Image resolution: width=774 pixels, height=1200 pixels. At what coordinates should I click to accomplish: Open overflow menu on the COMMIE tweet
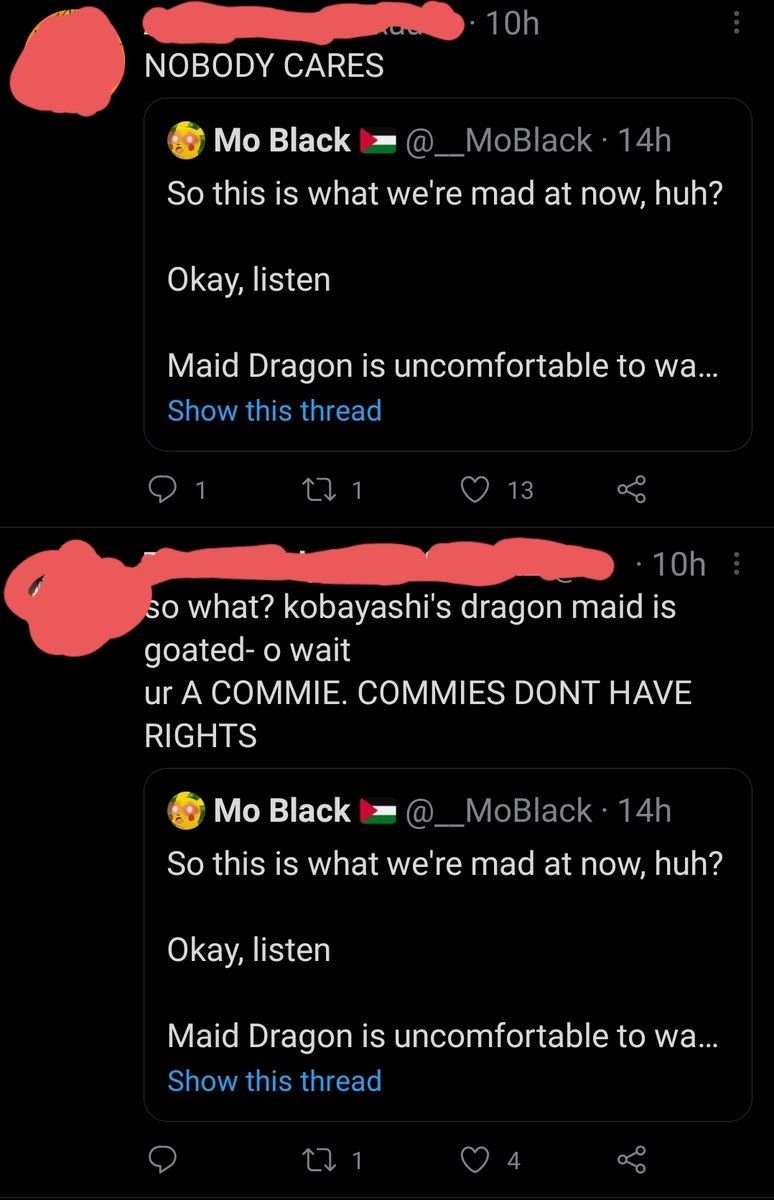[x=737, y=565]
